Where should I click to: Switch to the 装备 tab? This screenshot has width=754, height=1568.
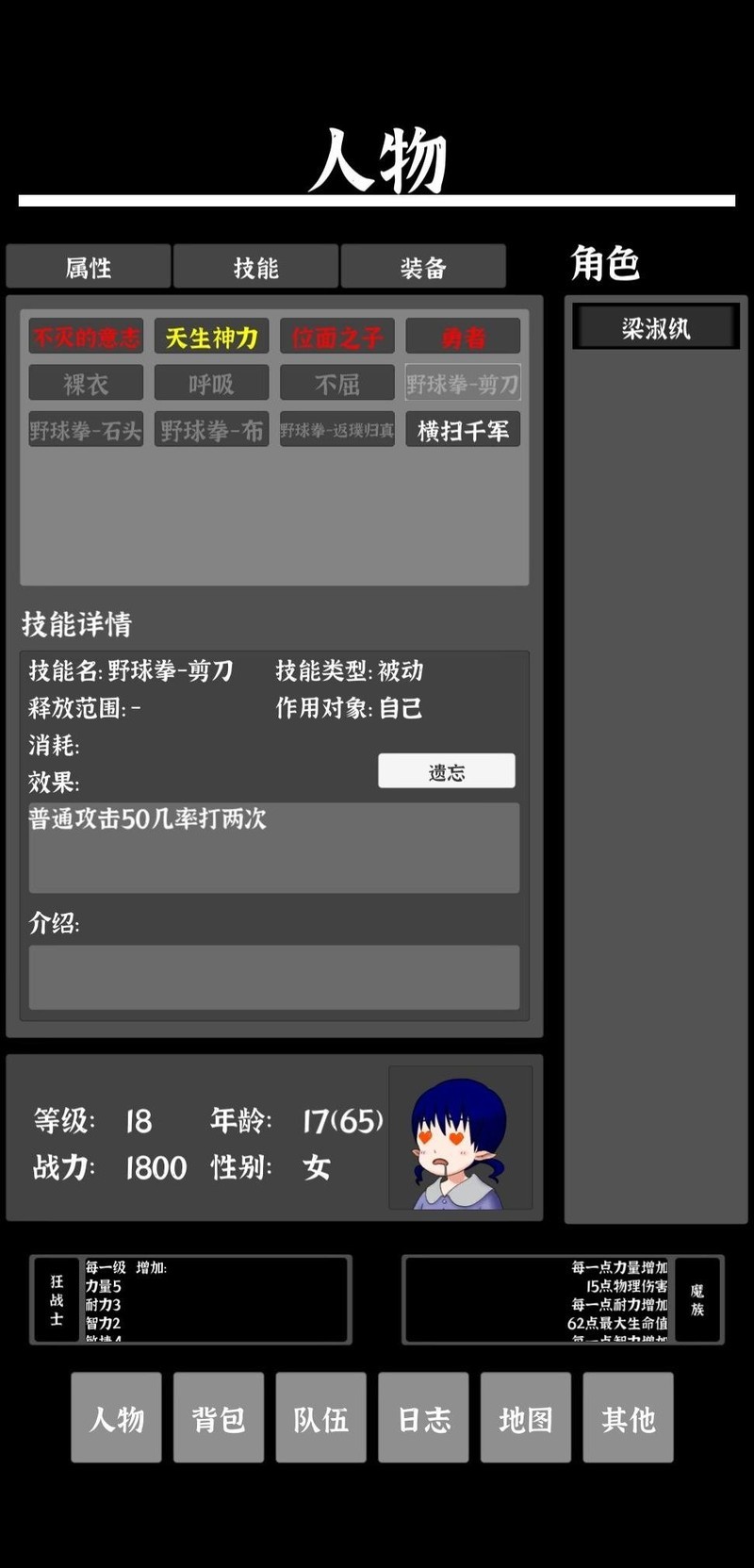423,267
